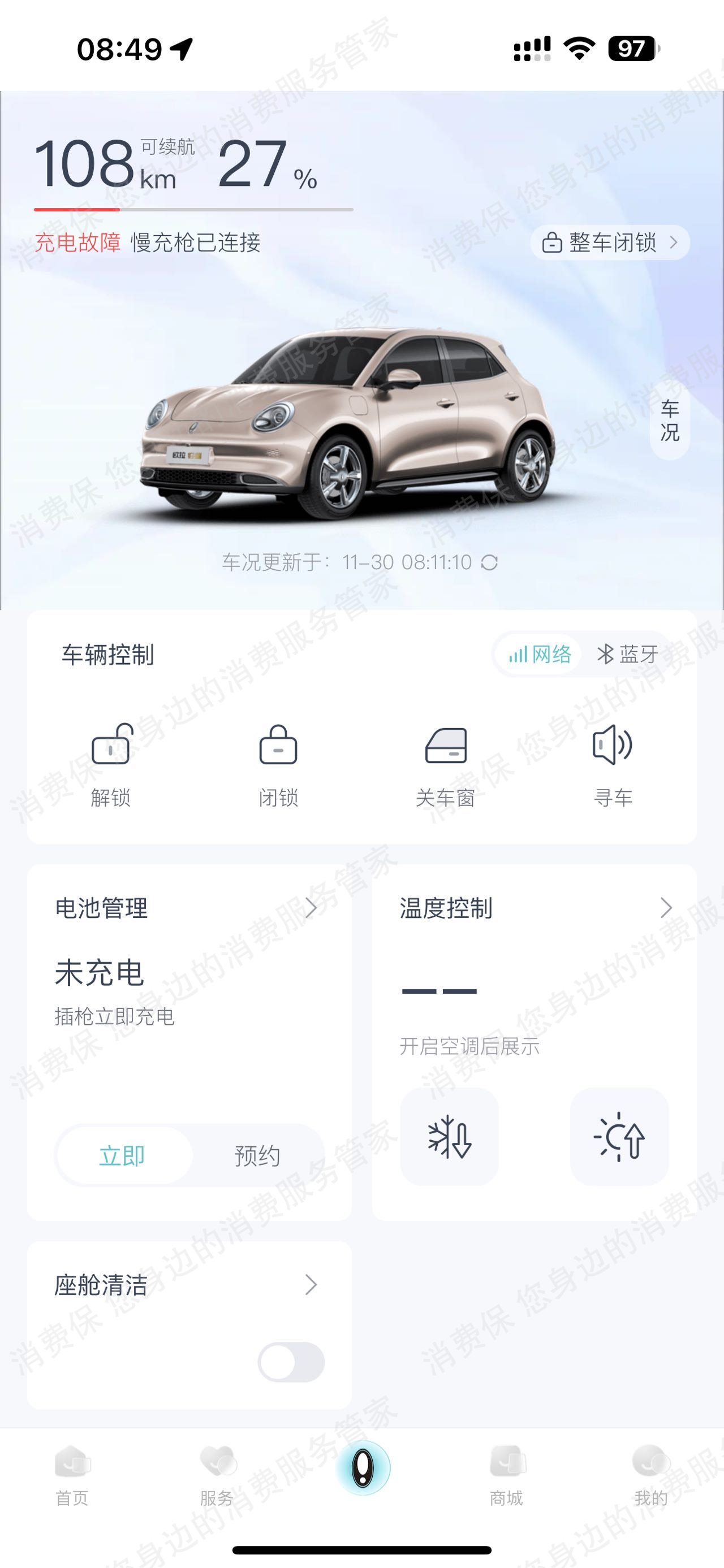Start quick heating with the sun button

click(619, 1137)
